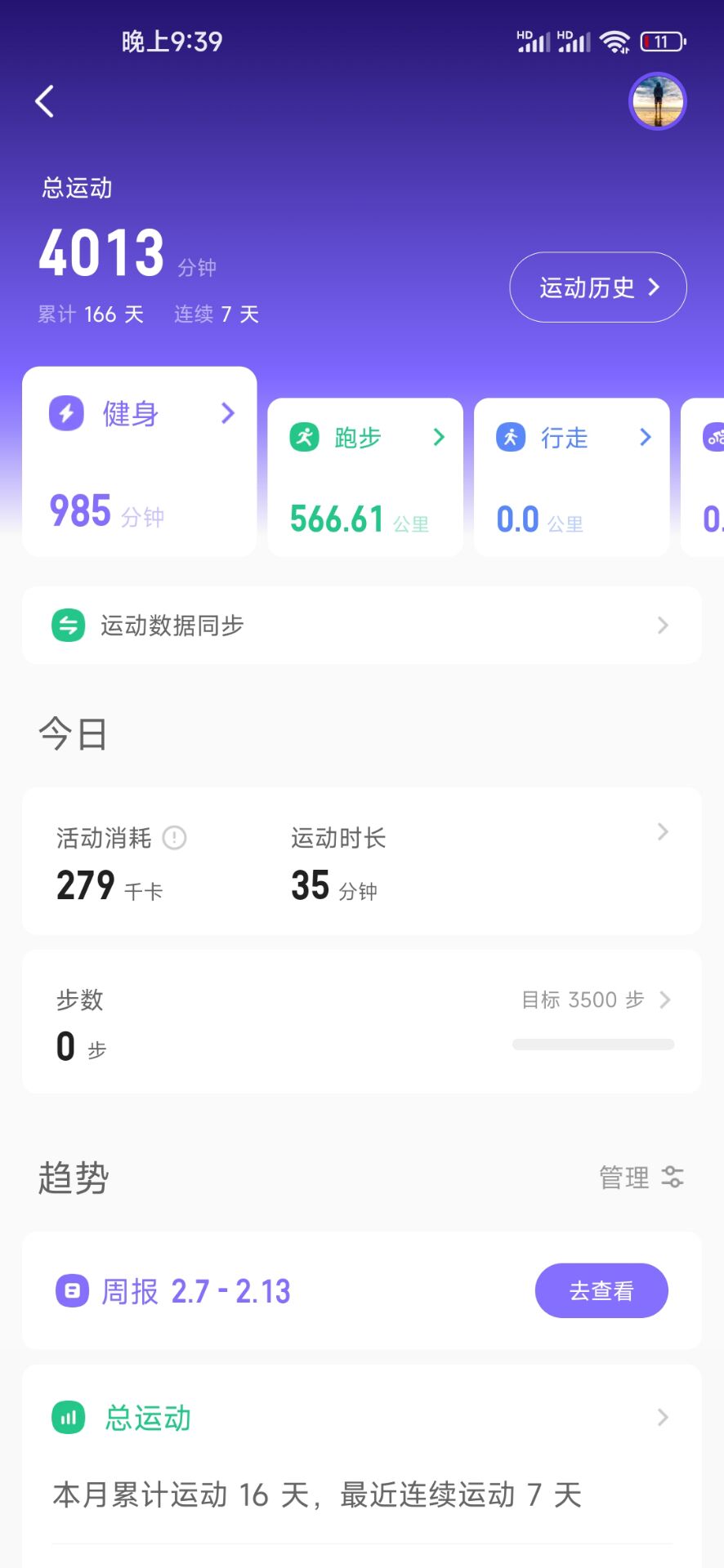This screenshot has height=1568, width=724.
Task: Show info about 活动消耗
Action: coord(174,838)
